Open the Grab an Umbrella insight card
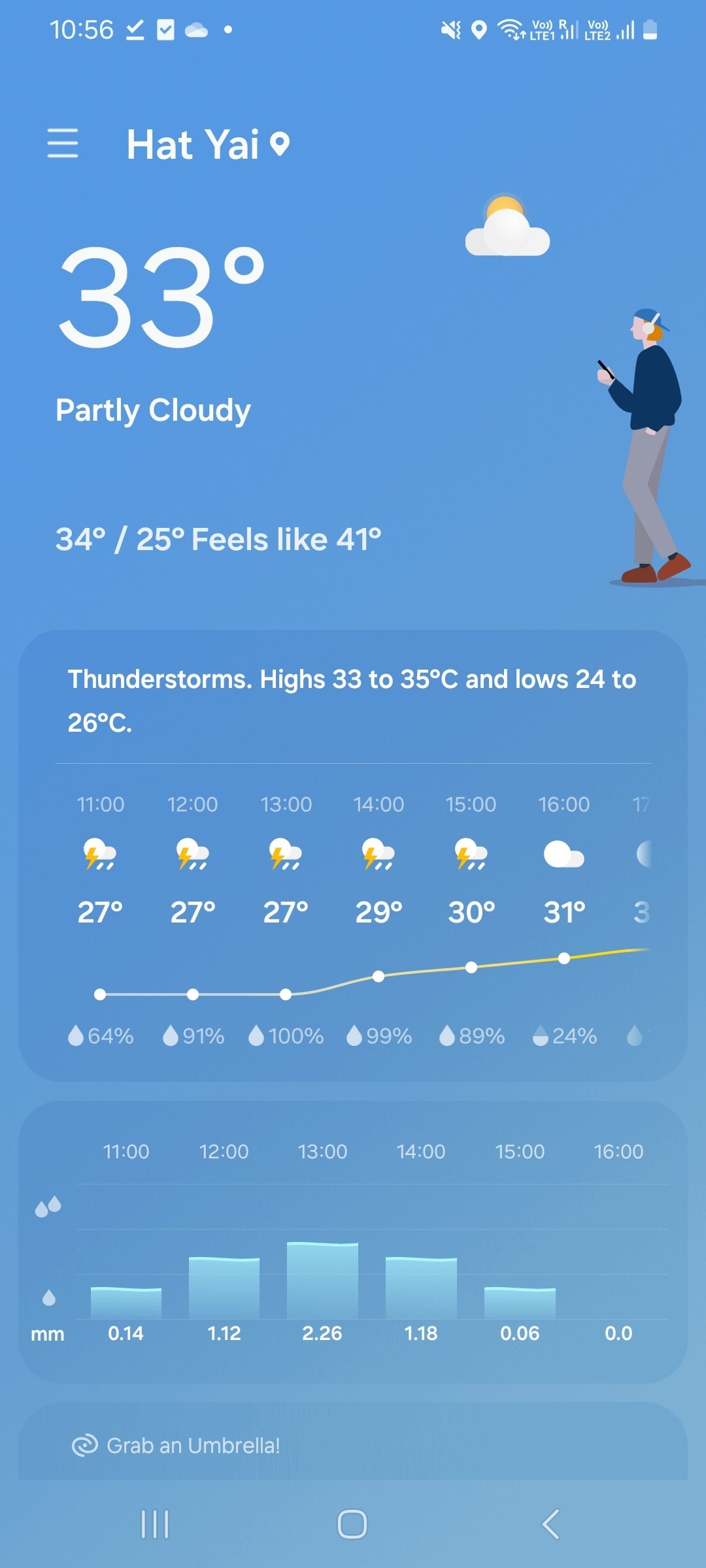The height and width of the screenshot is (1568, 706). click(353, 1443)
